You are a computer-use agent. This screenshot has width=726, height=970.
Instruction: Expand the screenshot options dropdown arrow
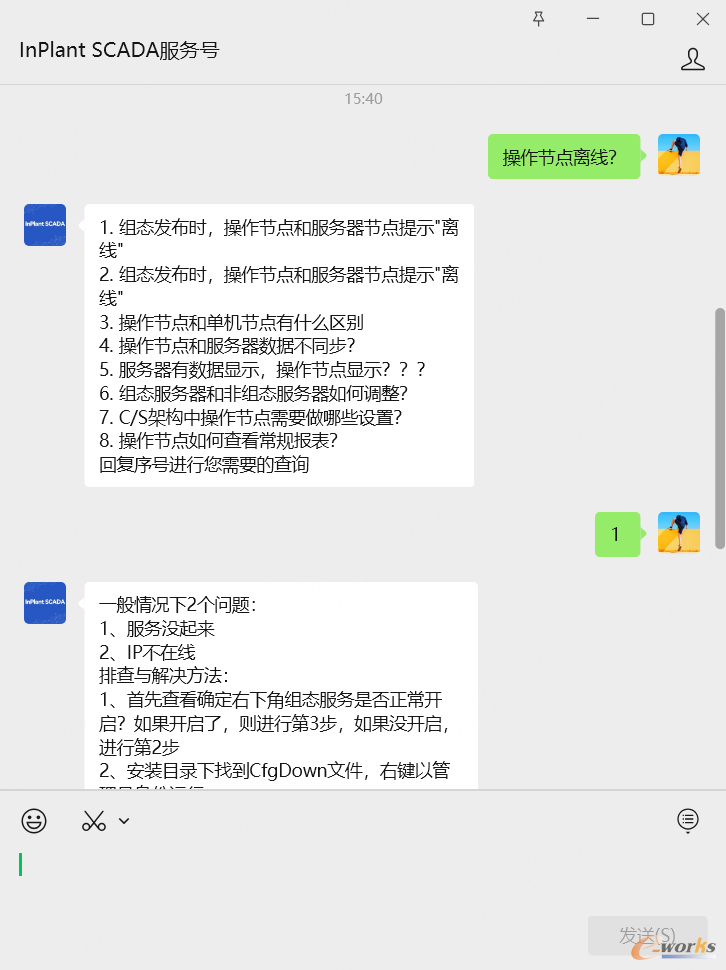pyautogui.click(x=124, y=821)
